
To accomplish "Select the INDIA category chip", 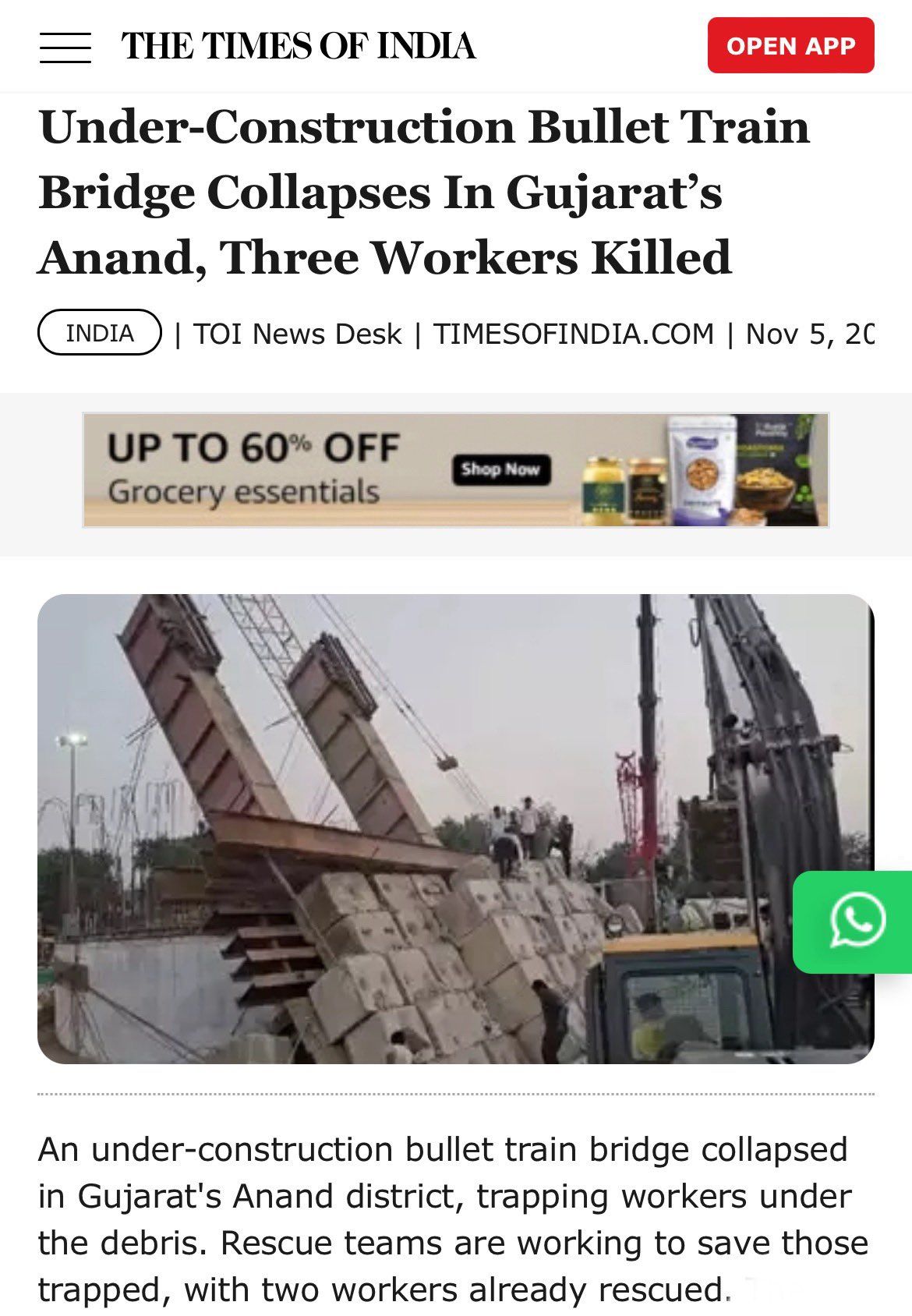I will click(x=100, y=333).
